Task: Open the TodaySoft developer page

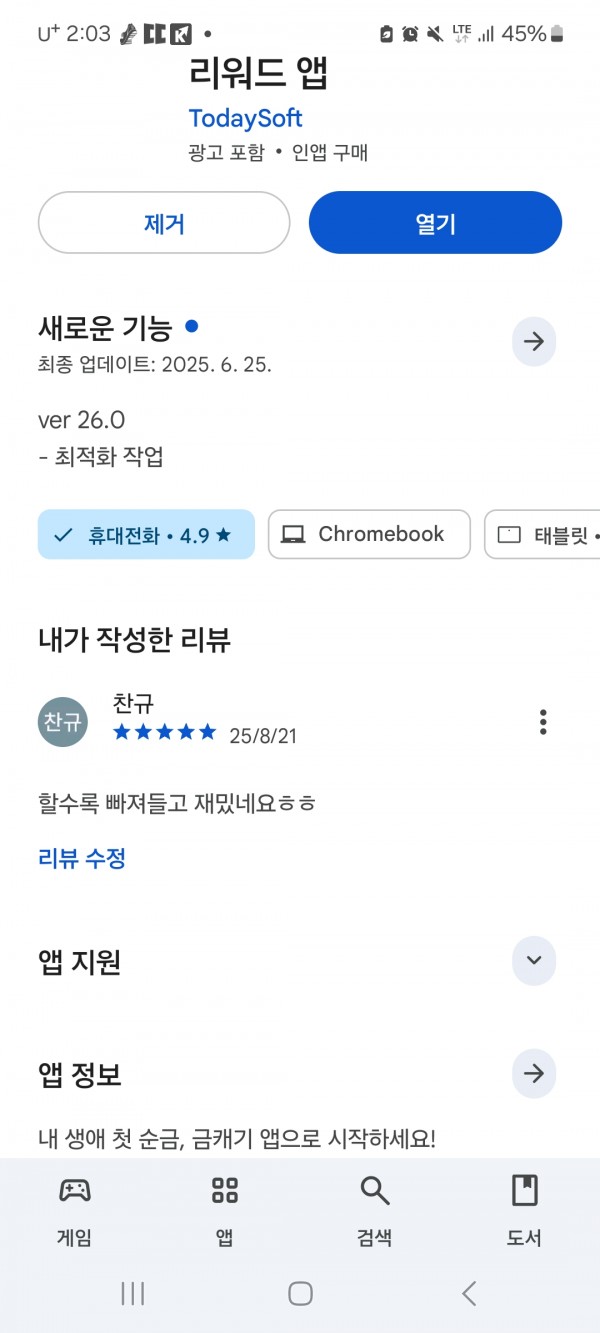Action: pos(245,118)
